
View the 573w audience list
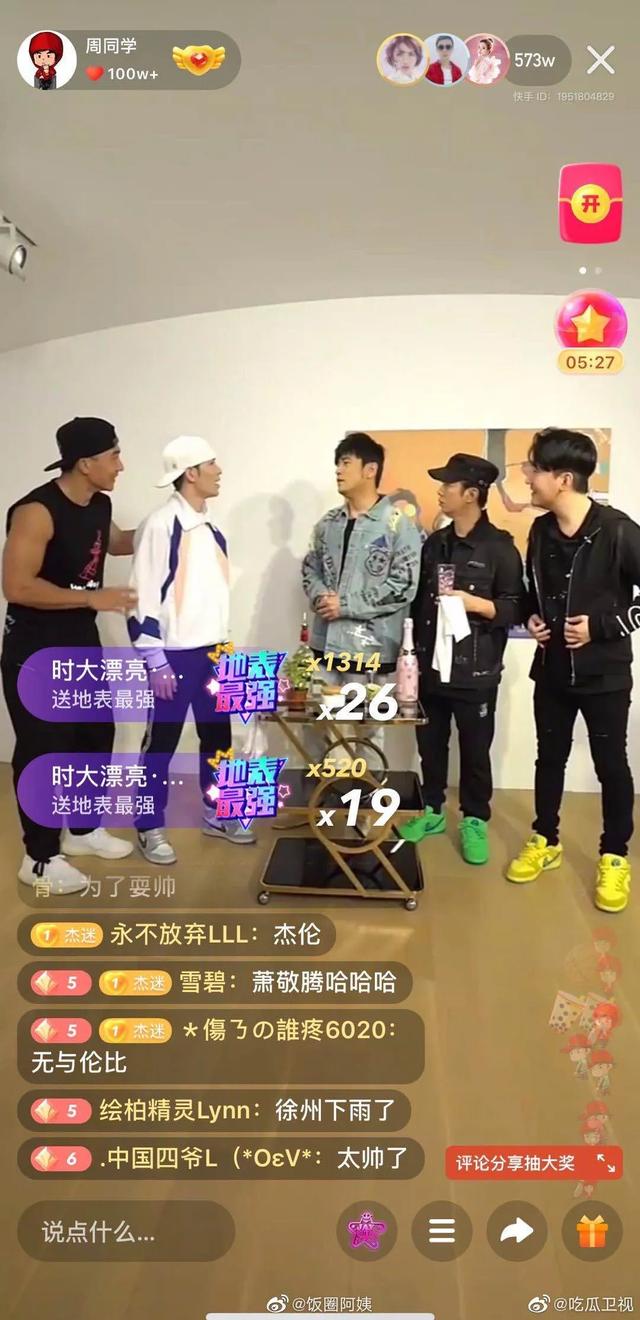pyautogui.click(x=535, y=60)
